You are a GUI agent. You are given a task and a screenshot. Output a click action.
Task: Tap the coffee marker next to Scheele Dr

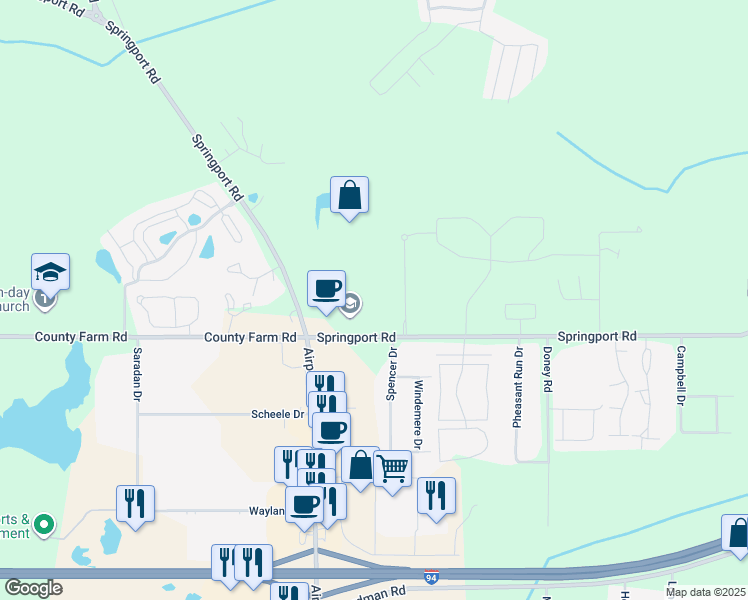click(x=331, y=431)
